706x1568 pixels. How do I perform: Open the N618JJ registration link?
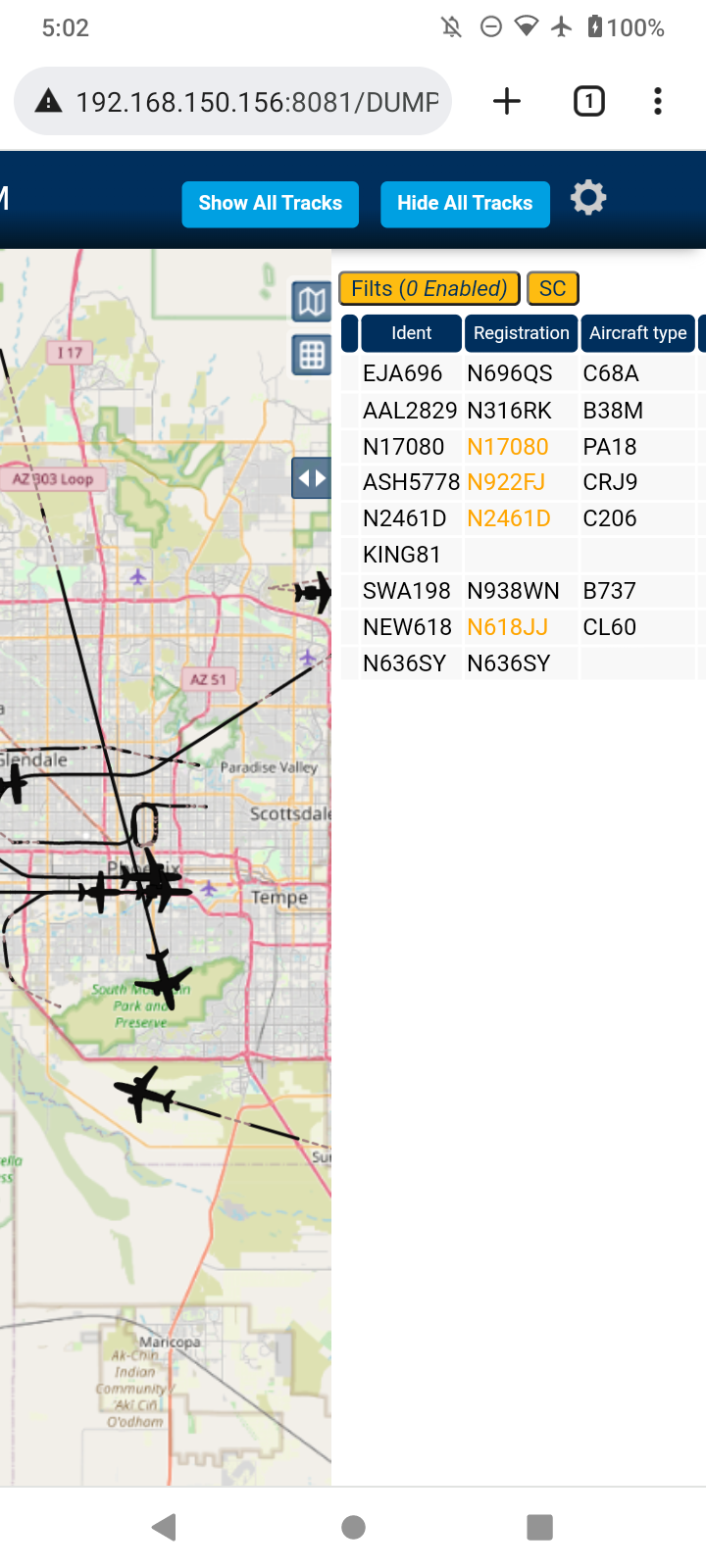click(508, 627)
